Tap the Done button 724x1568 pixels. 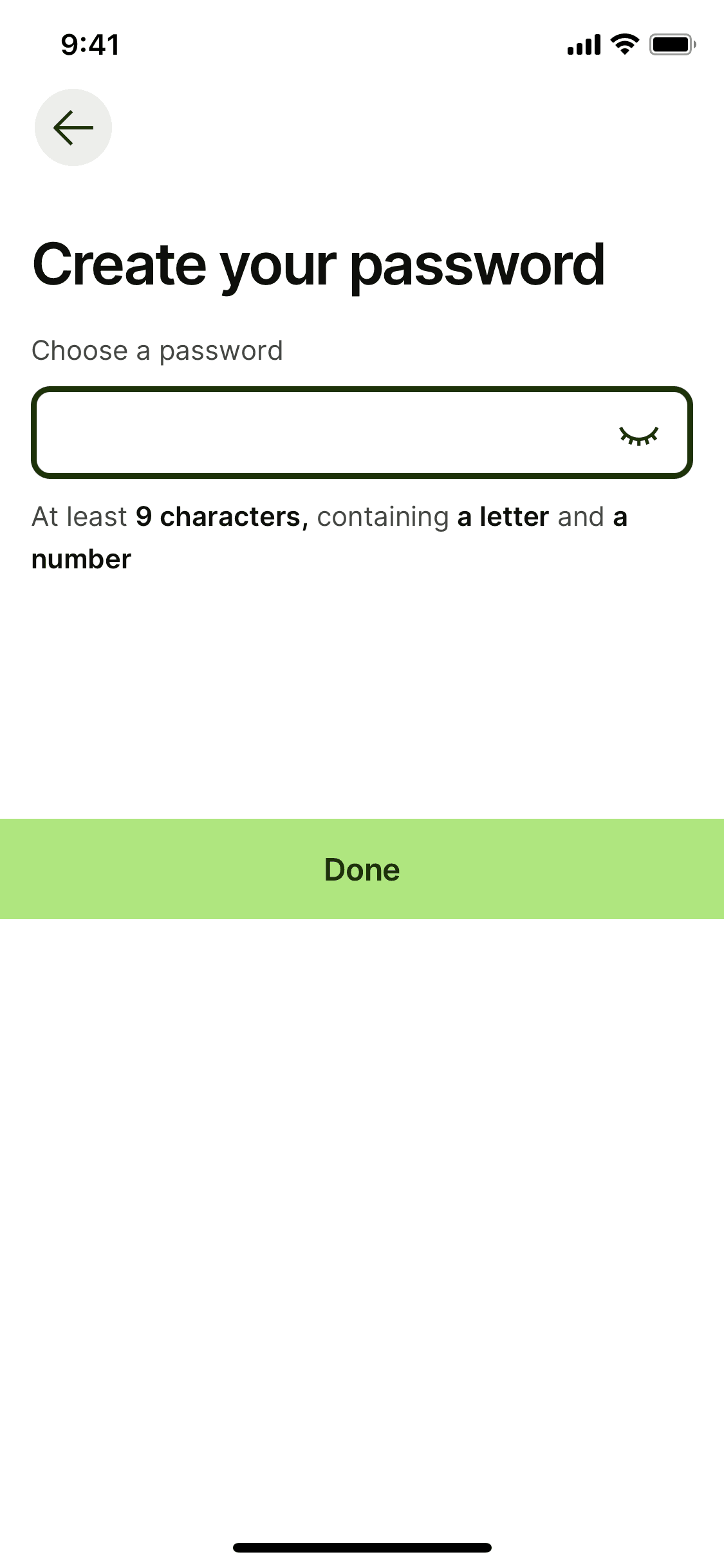point(362,869)
